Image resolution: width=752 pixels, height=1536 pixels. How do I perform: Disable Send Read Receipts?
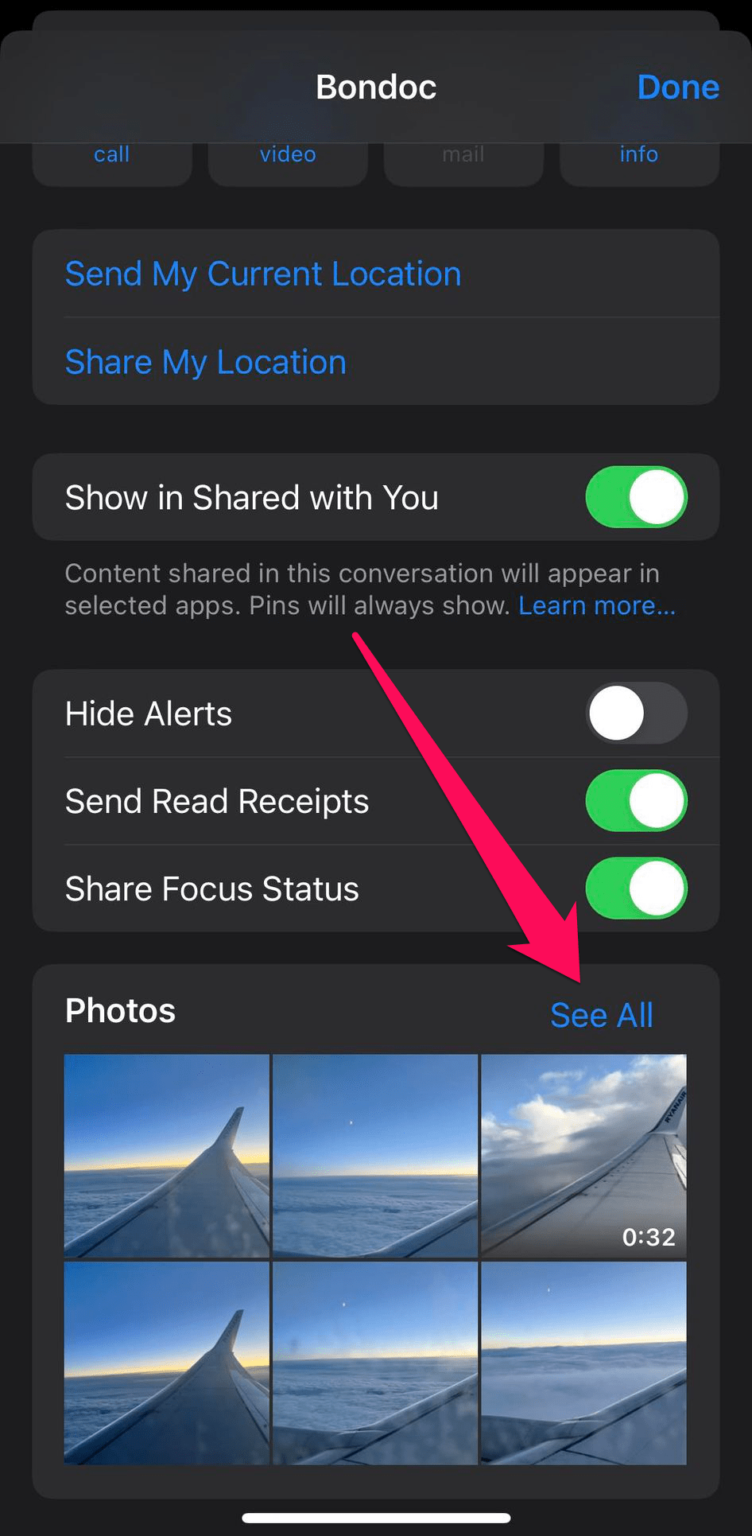click(x=636, y=801)
